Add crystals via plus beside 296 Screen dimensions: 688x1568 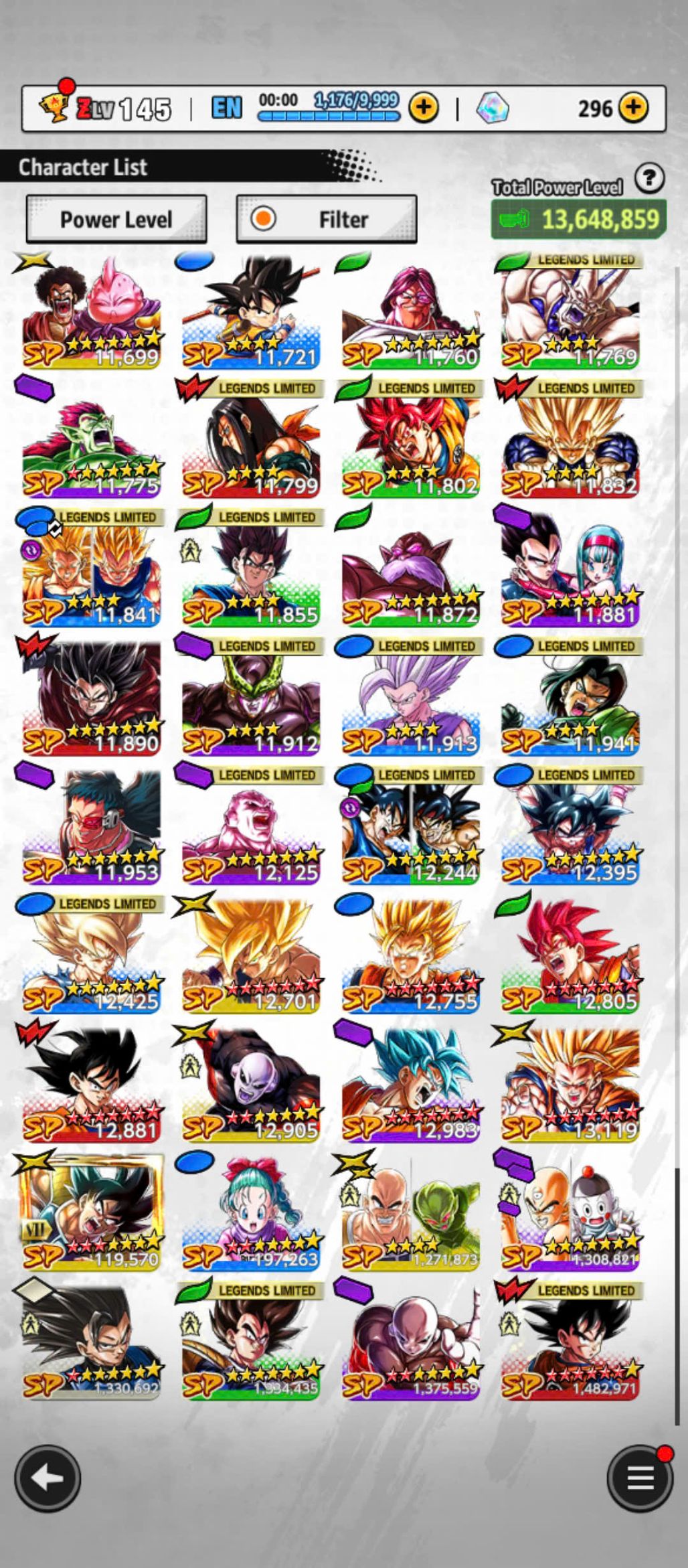point(632,107)
